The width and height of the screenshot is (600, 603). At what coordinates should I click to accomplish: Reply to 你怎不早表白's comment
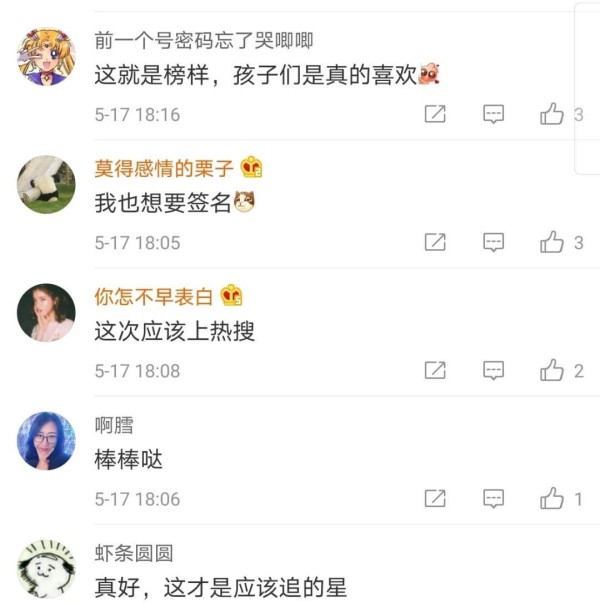click(x=494, y=370)
